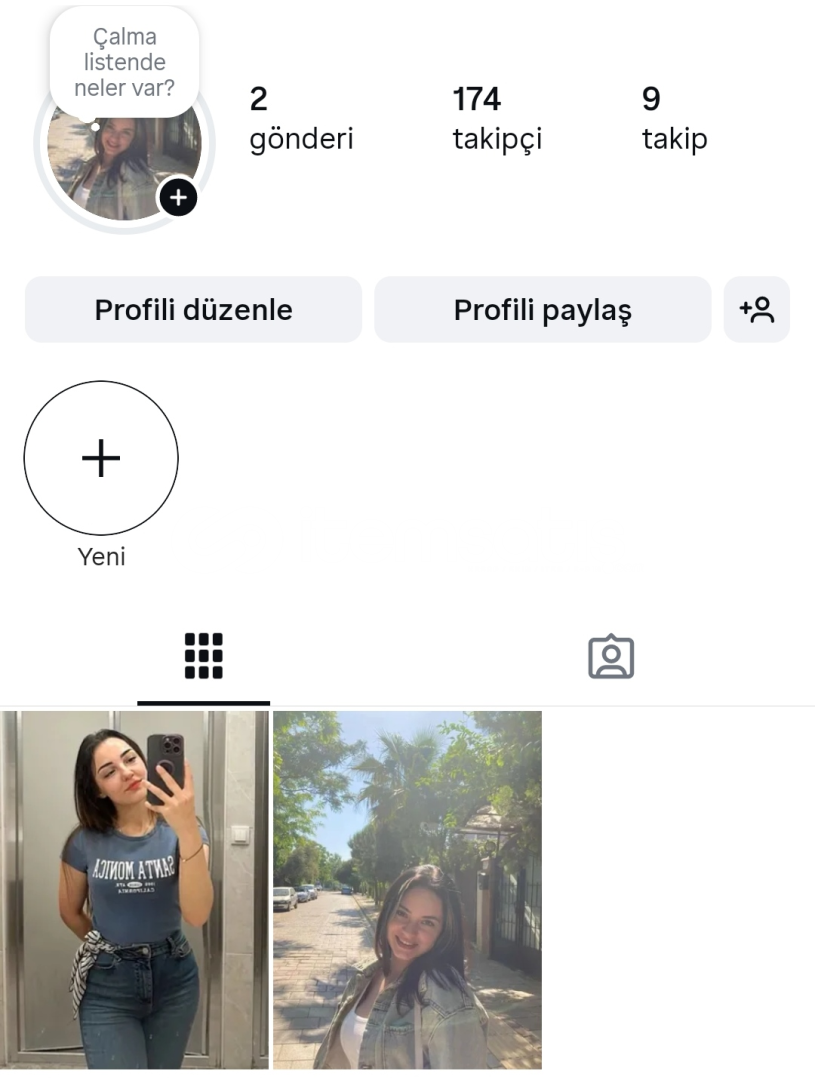View the 9 takip list
Image resolution: width=815 pixels, height=1080 pixels.
pyautogui.click(x=674, y=119)
